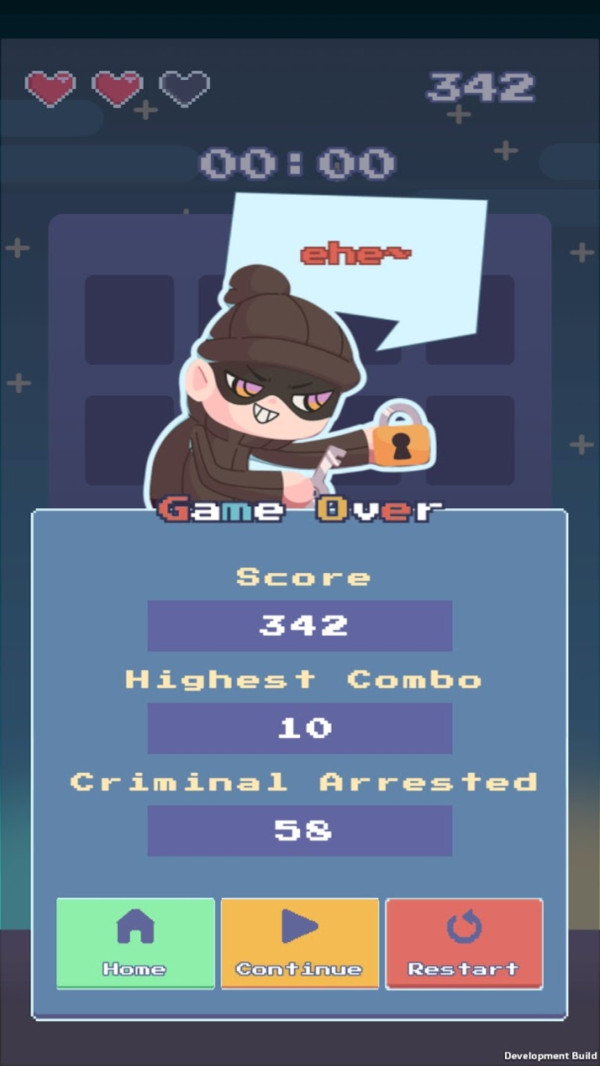Tap Continue to resume the game
600x1066 pixels.
(299, 943)
